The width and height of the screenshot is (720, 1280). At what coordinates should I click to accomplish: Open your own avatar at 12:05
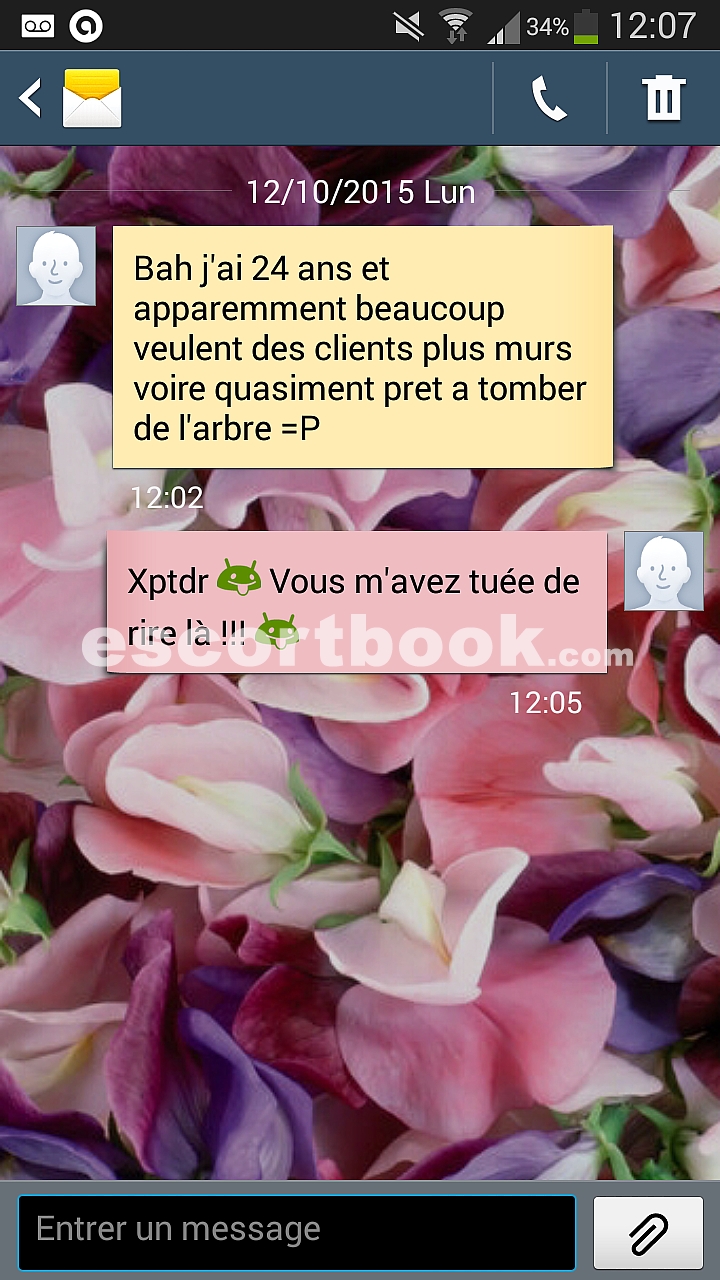pos(664,571)
